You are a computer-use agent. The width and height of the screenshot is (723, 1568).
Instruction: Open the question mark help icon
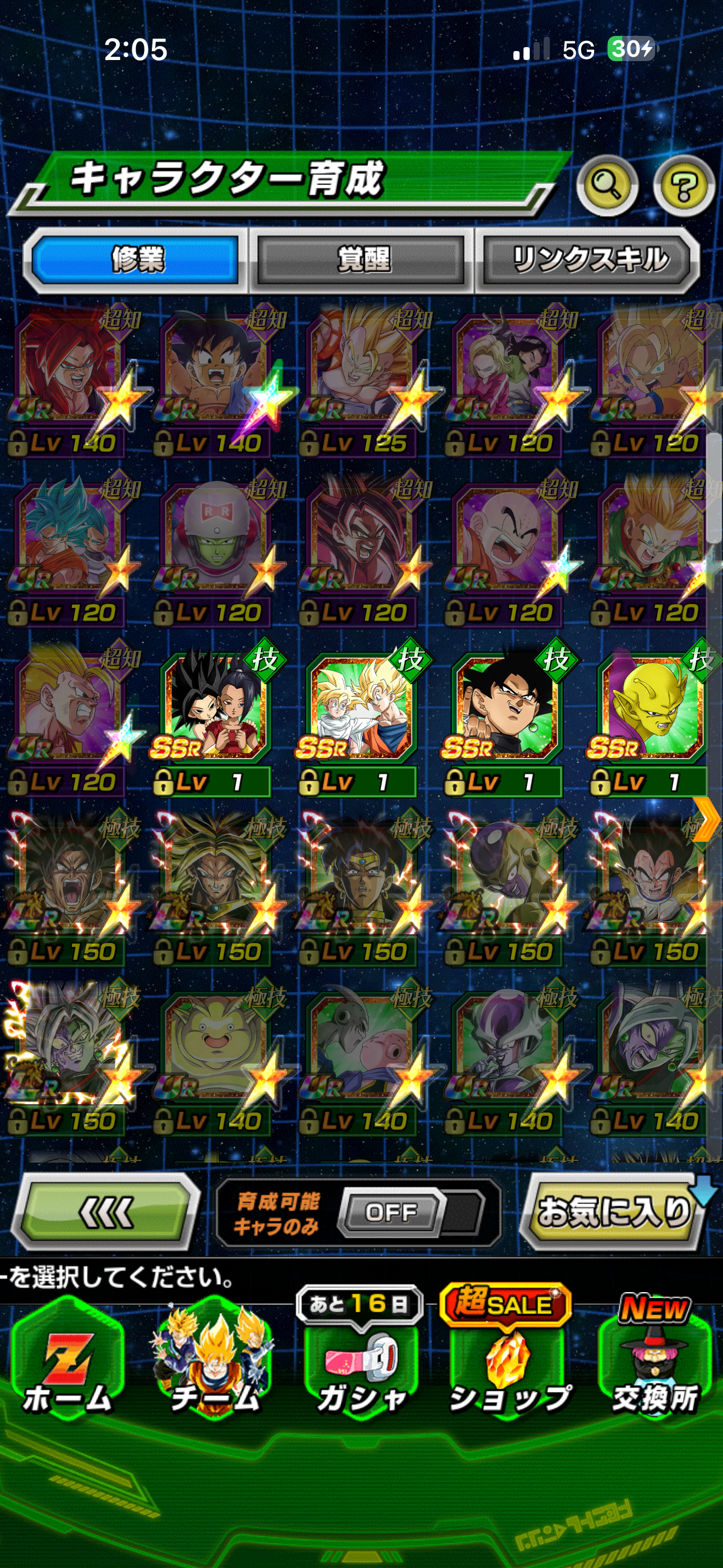point(683,185)
